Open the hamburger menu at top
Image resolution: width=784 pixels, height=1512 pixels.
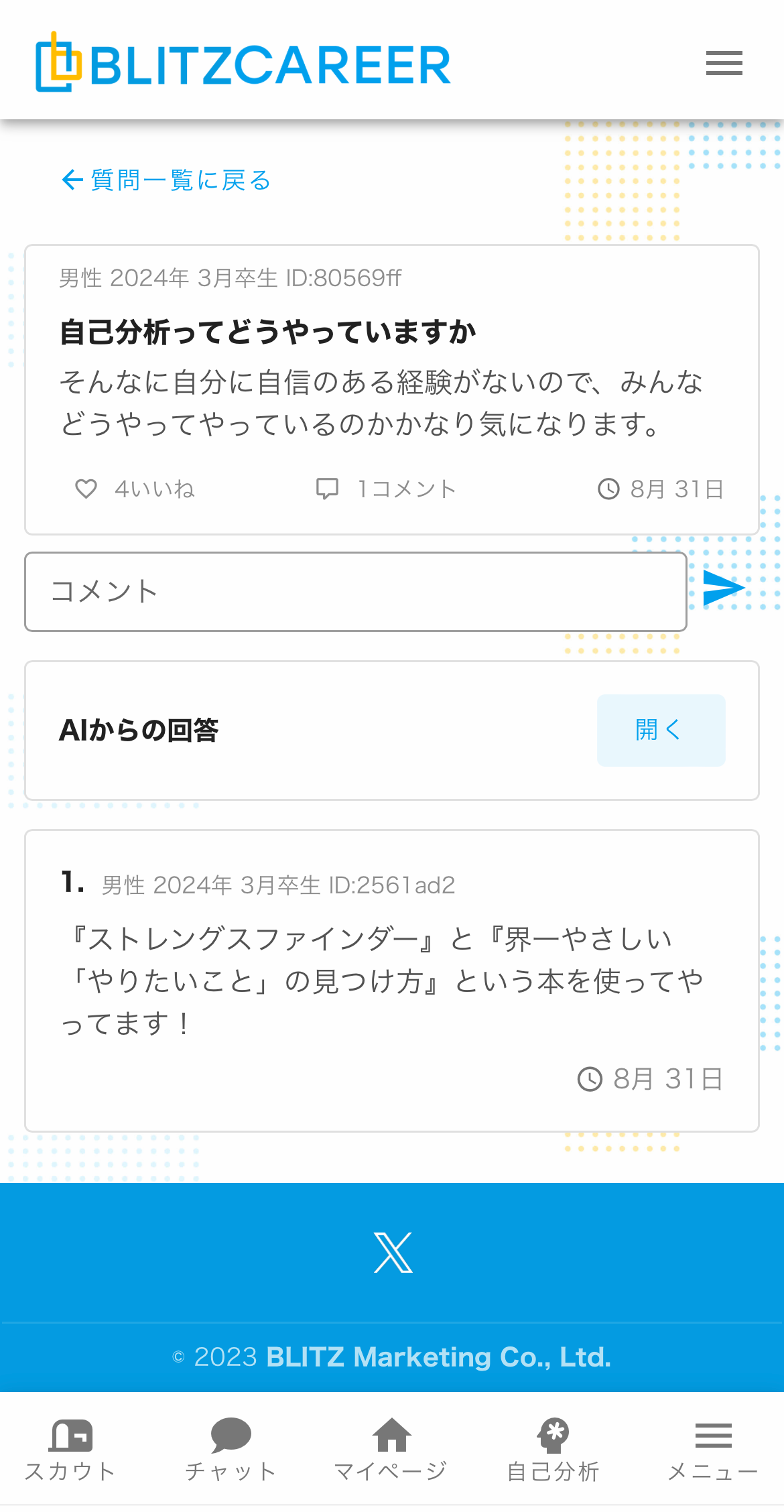pyautogui.click(x=724, y=63)
